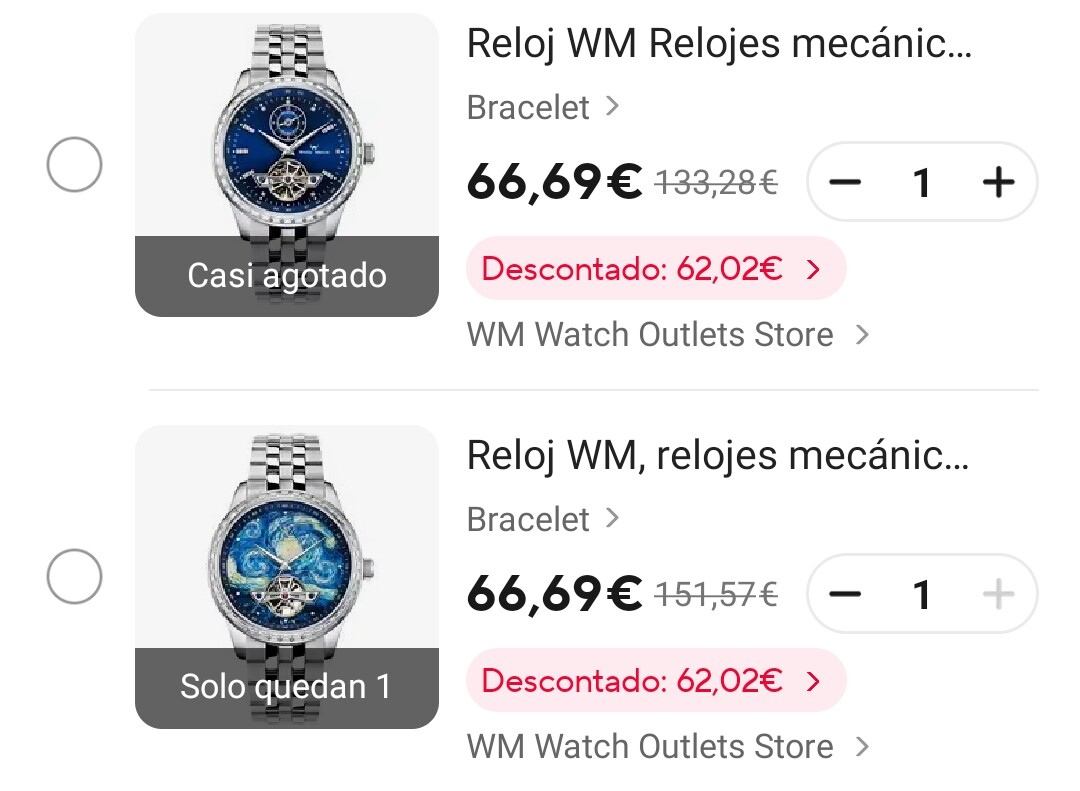Decrease quantity of the 151,57€ watch
Screen dimensions: 1080x791
[x=846, y=595]
